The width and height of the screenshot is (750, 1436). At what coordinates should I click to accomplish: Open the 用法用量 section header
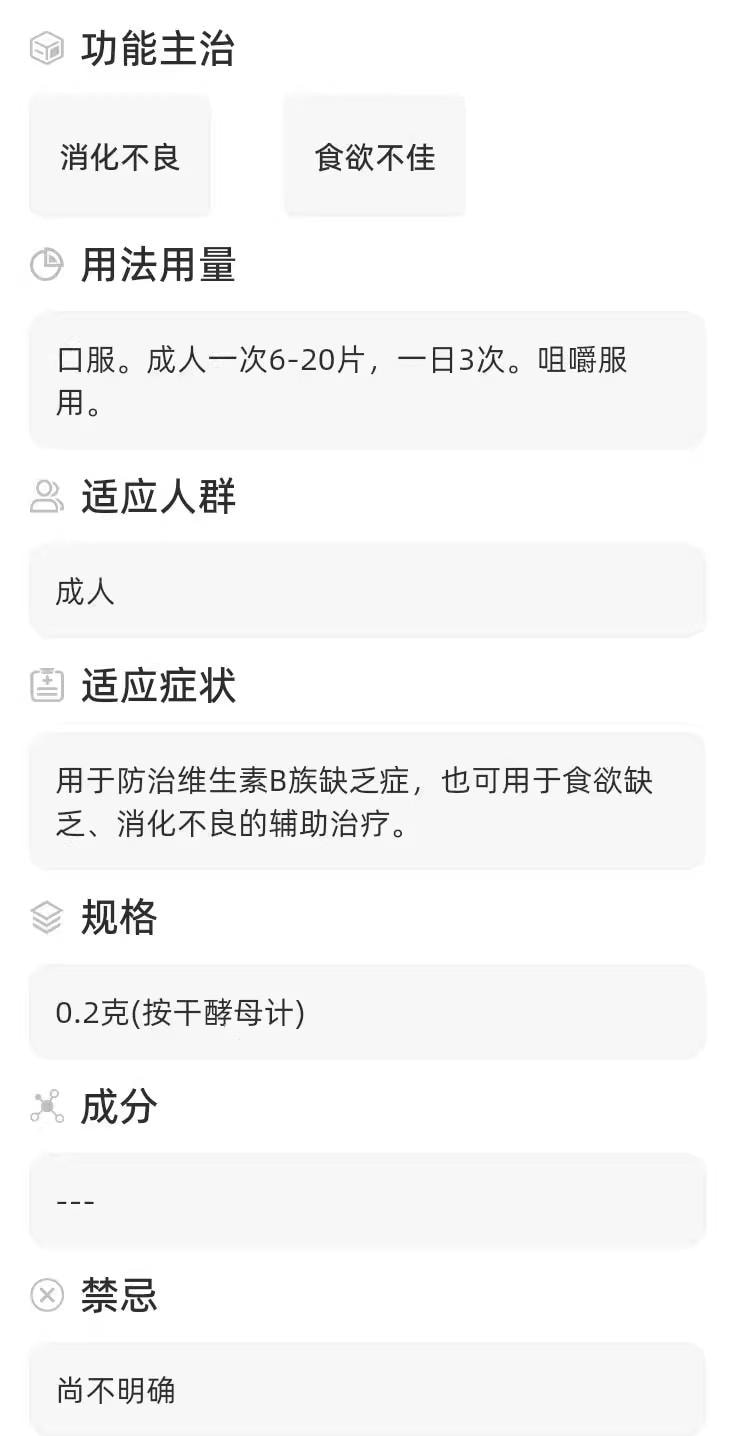tap(157, 267)
